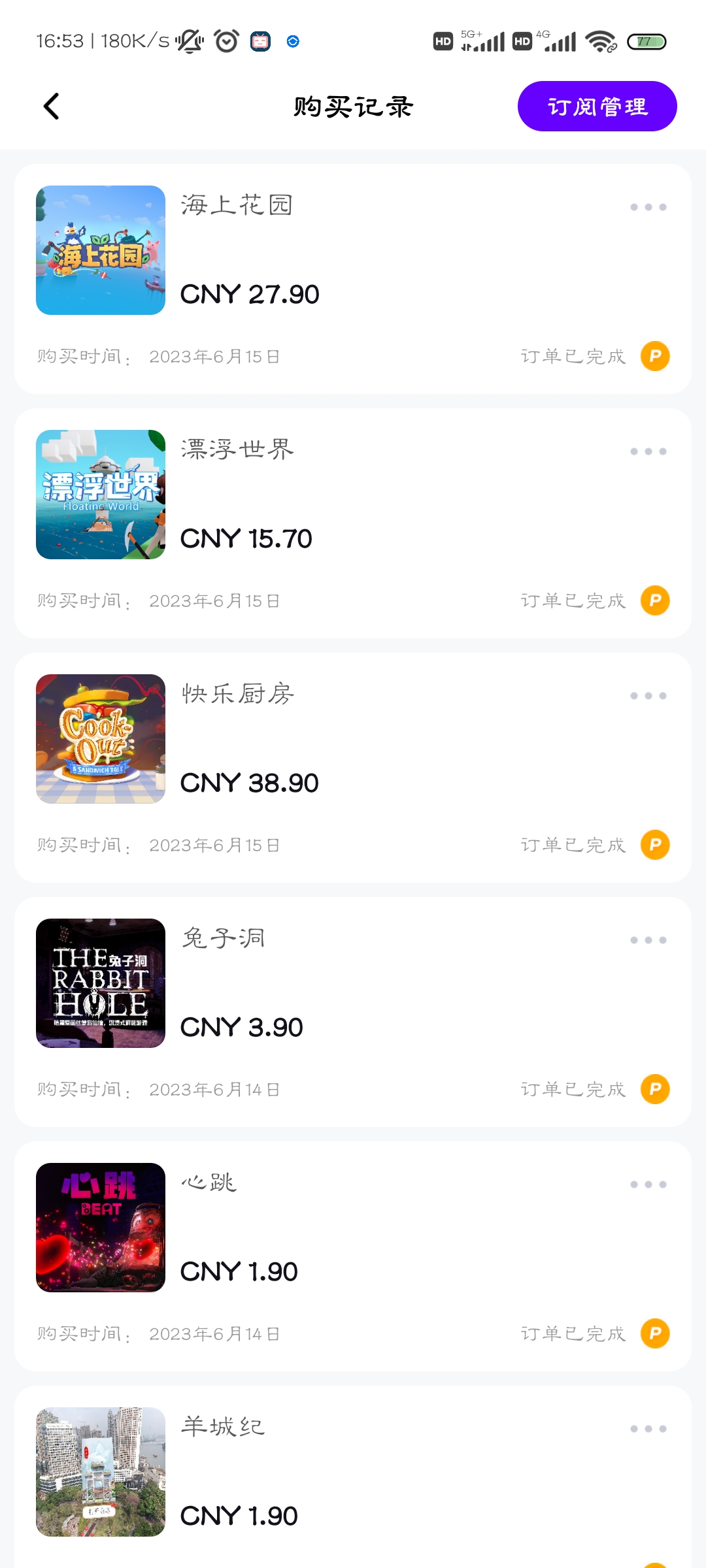
Task: Open more options for 漂浮世界
Action: 648,451
